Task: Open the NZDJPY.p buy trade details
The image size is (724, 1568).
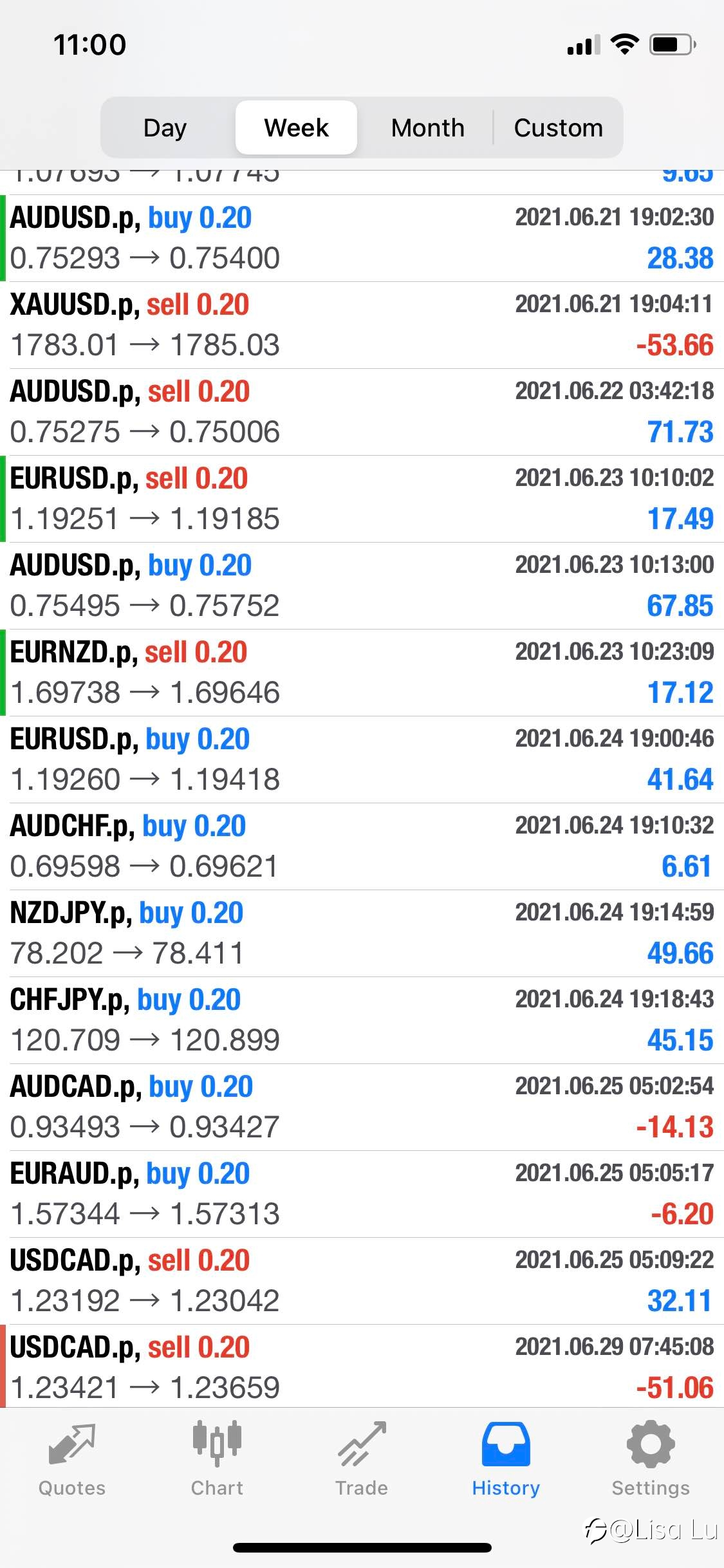Action: tap(362, 933)
